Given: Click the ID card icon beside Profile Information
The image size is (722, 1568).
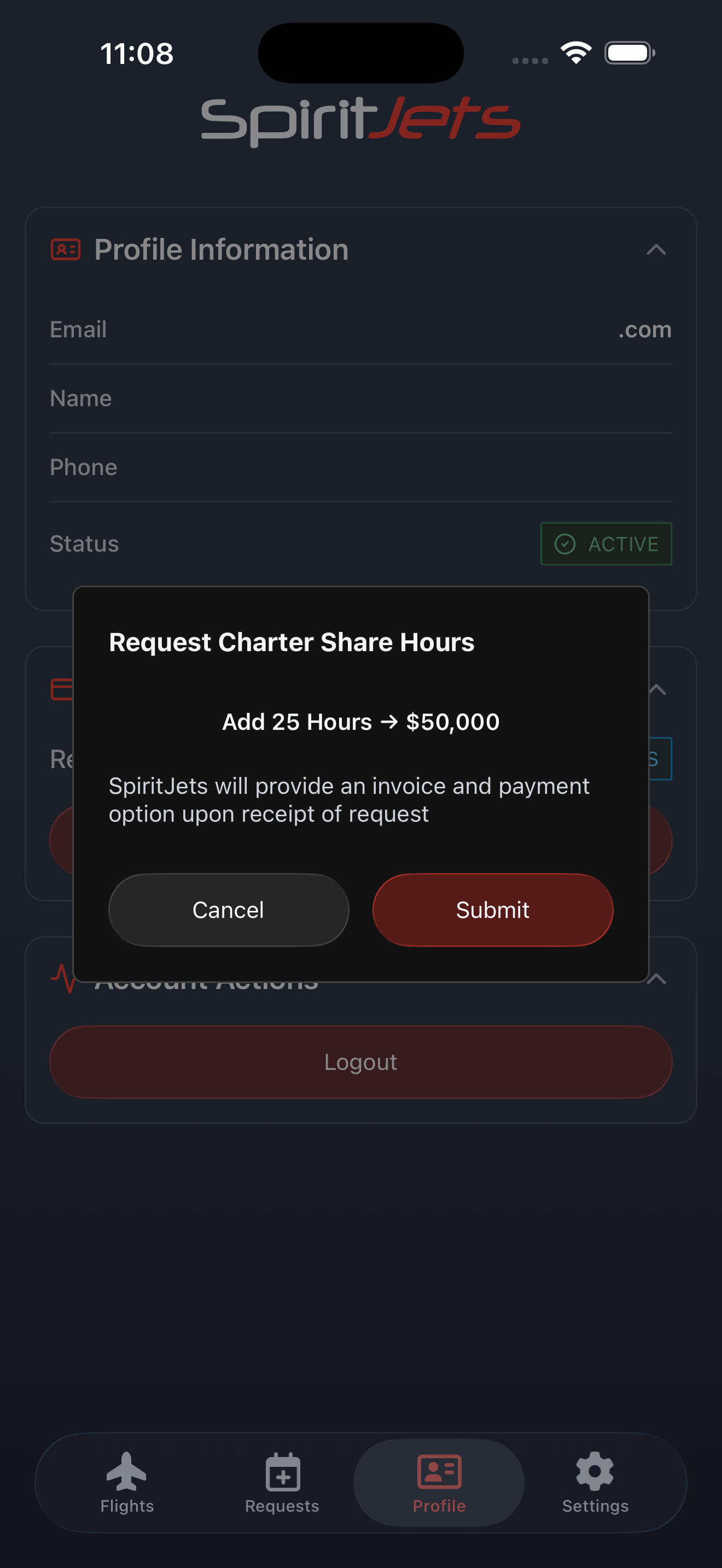Looking at the screenshot, I should click(x=65, y=249).
